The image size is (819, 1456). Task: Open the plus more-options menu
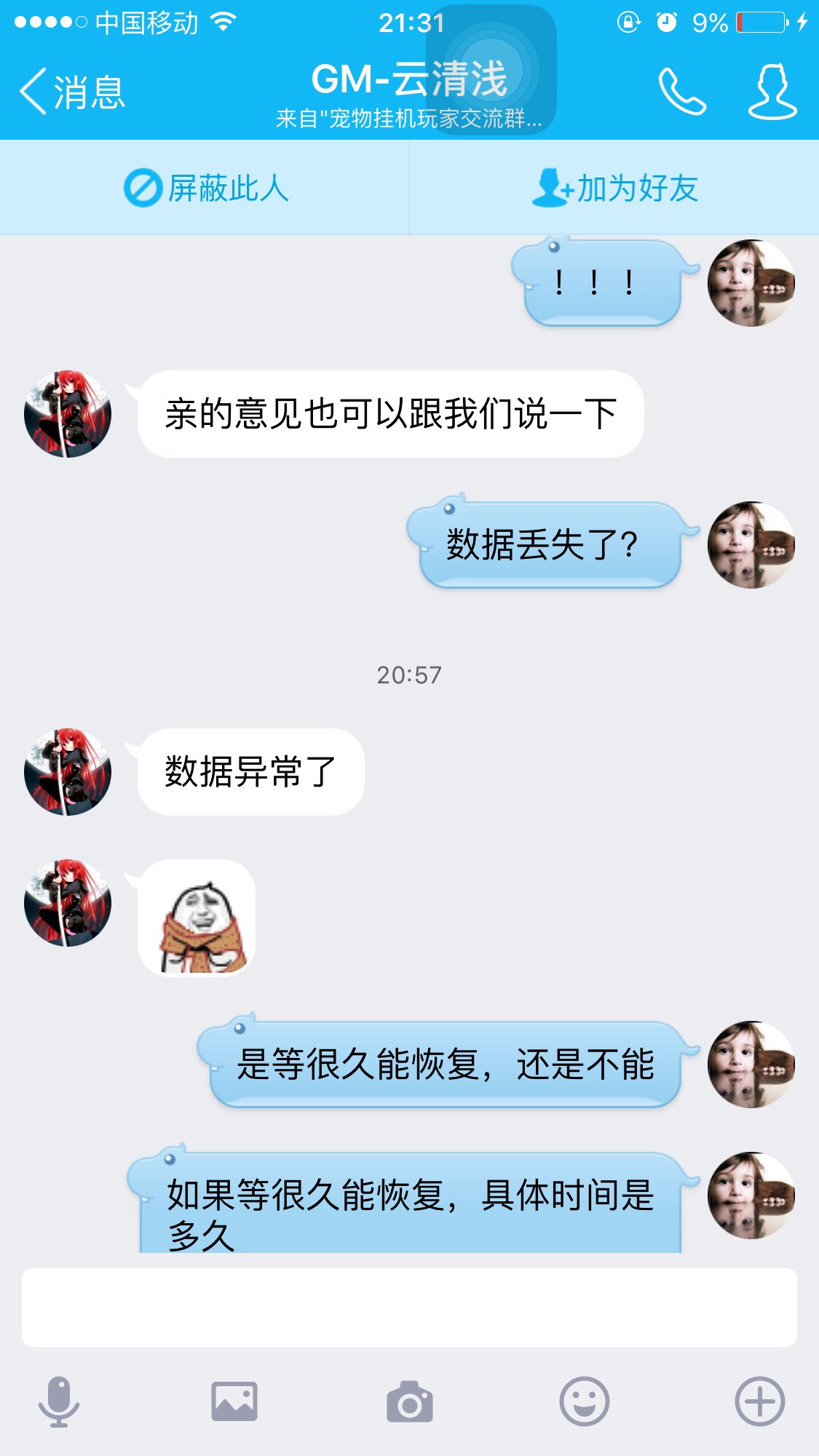tap(759, 1401)
